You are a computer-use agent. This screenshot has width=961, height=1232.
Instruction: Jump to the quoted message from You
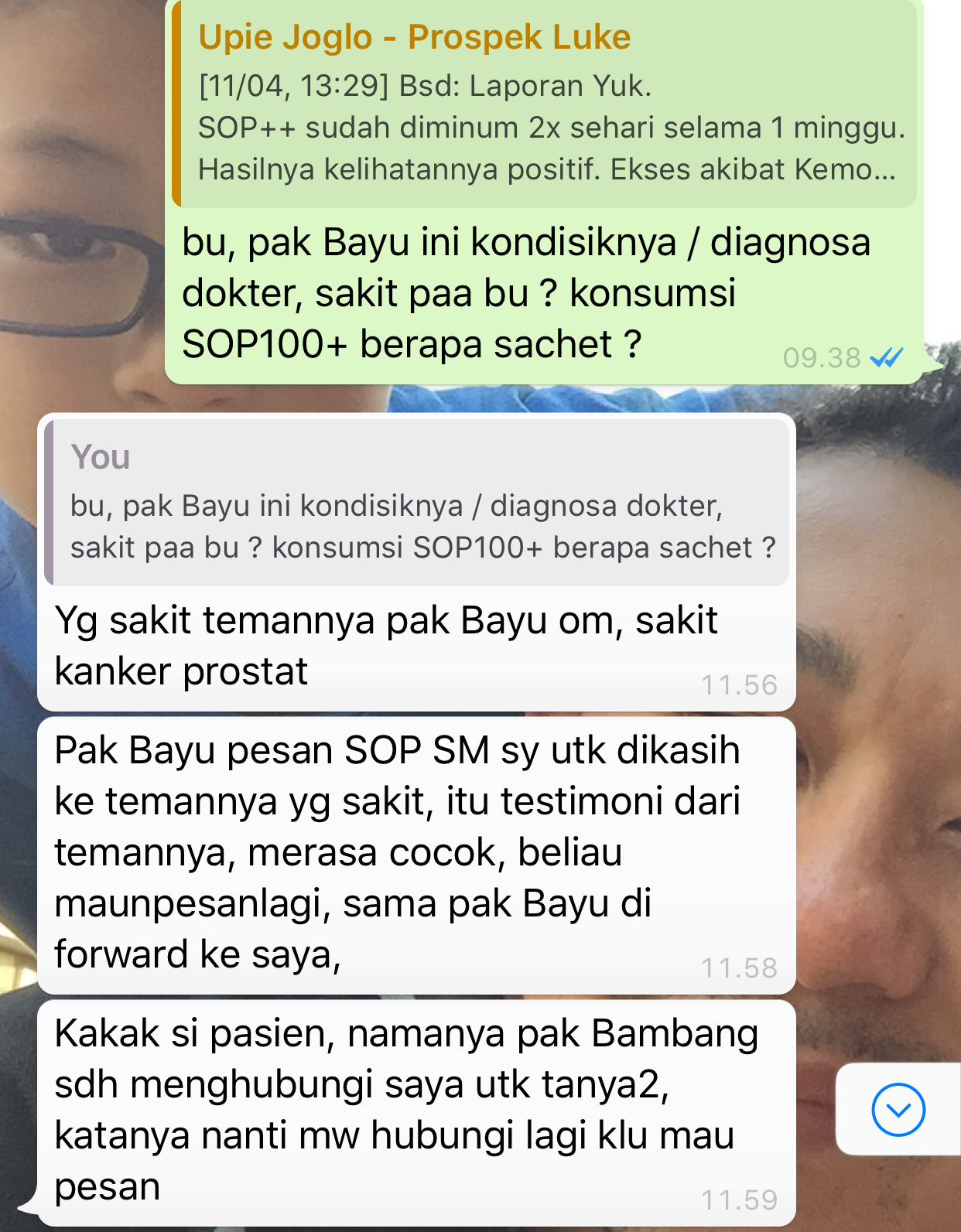tap(418, 503)
